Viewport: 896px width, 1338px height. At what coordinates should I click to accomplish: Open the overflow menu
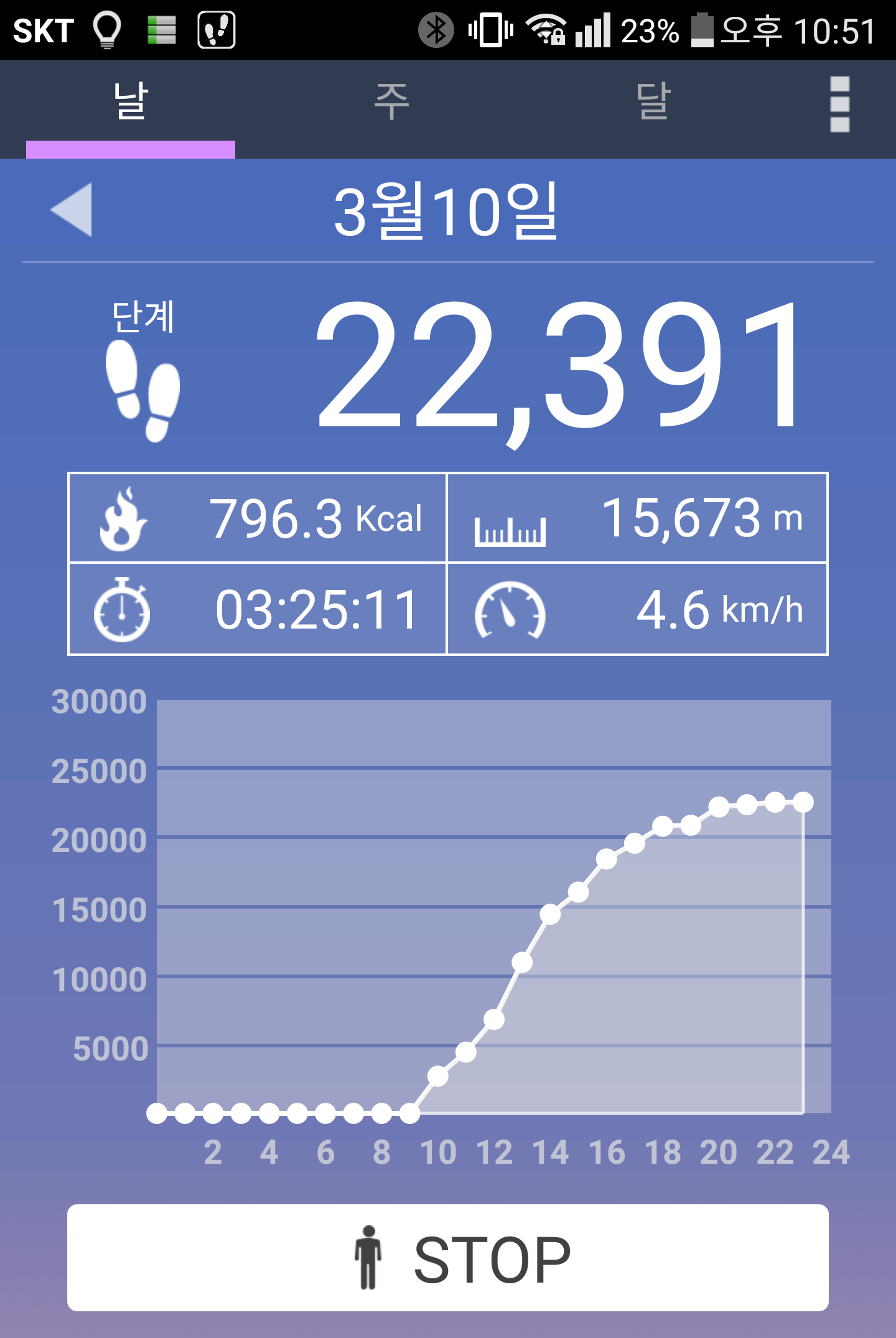point(839,104)
